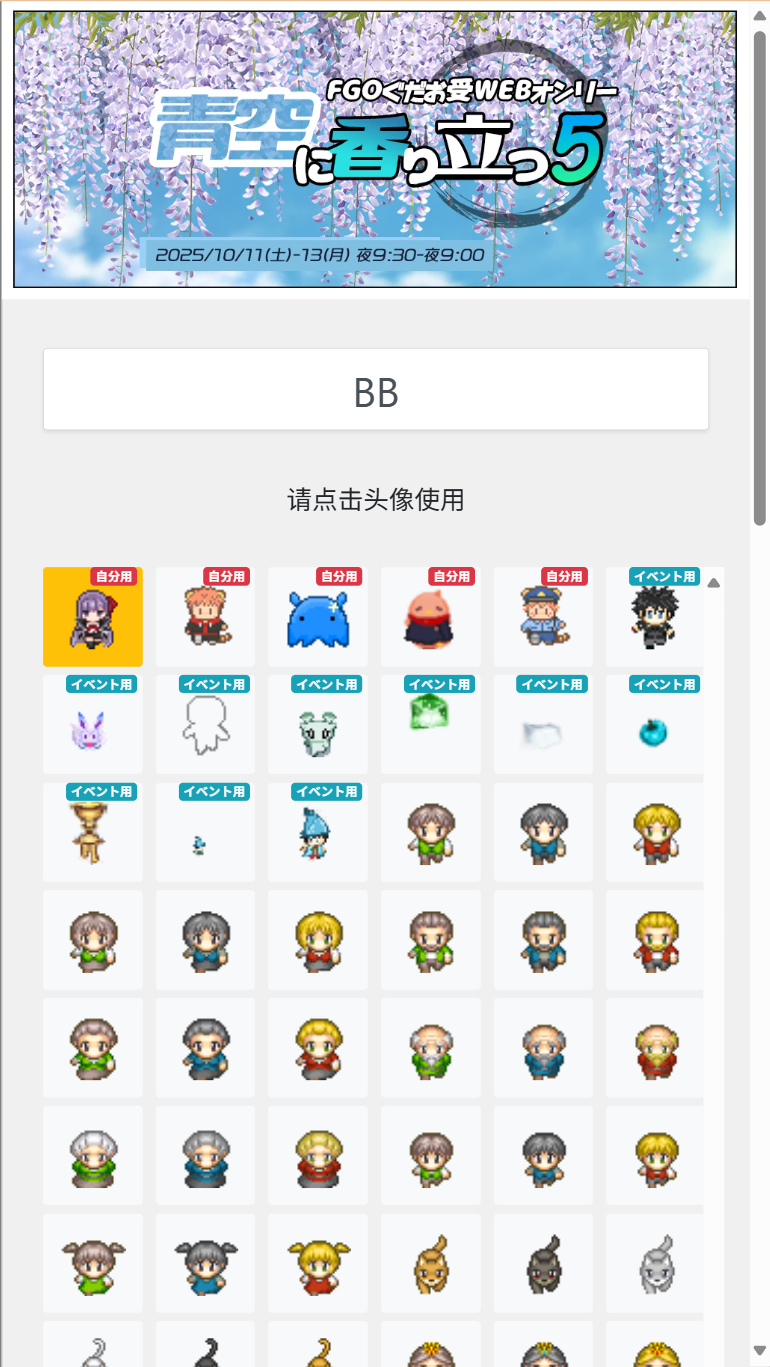
Task: Tap the avatar list scroll-up arrow
Action: tap(713, 583)
